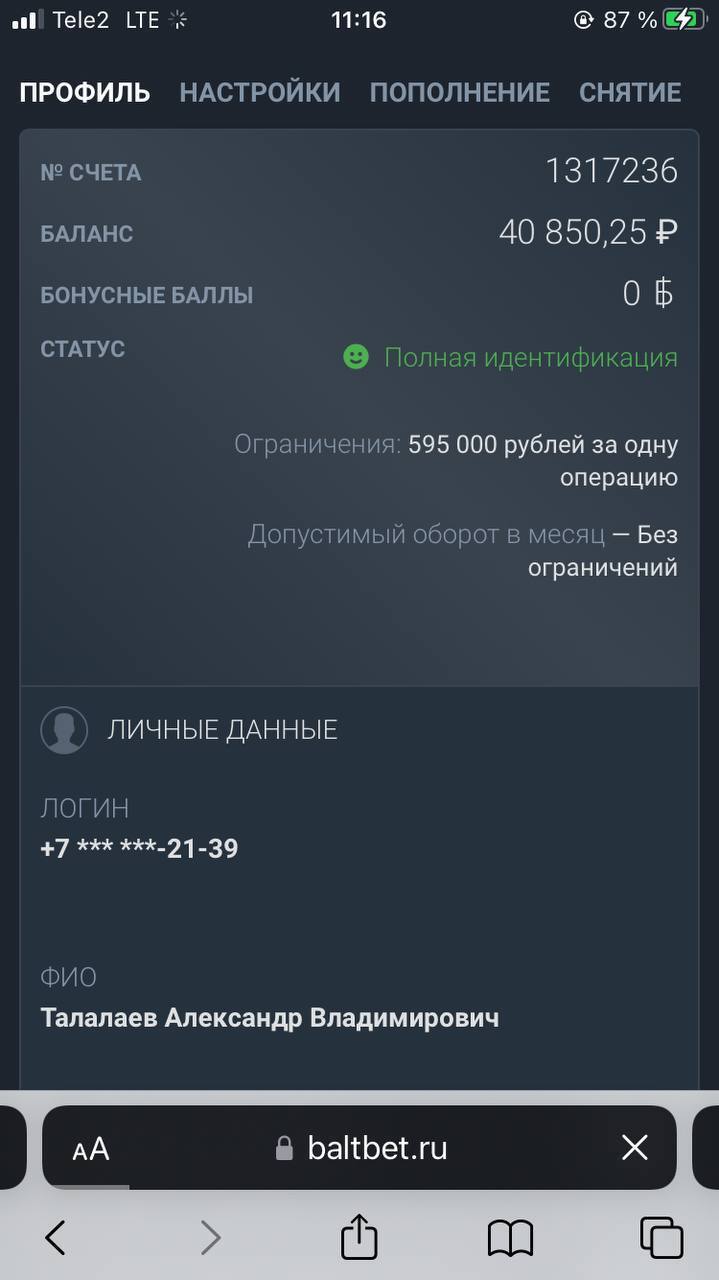This screenshot has width=719, height=1280.
Task: Tap the baltbet.ru address bar
Action: pos(362,1148)
